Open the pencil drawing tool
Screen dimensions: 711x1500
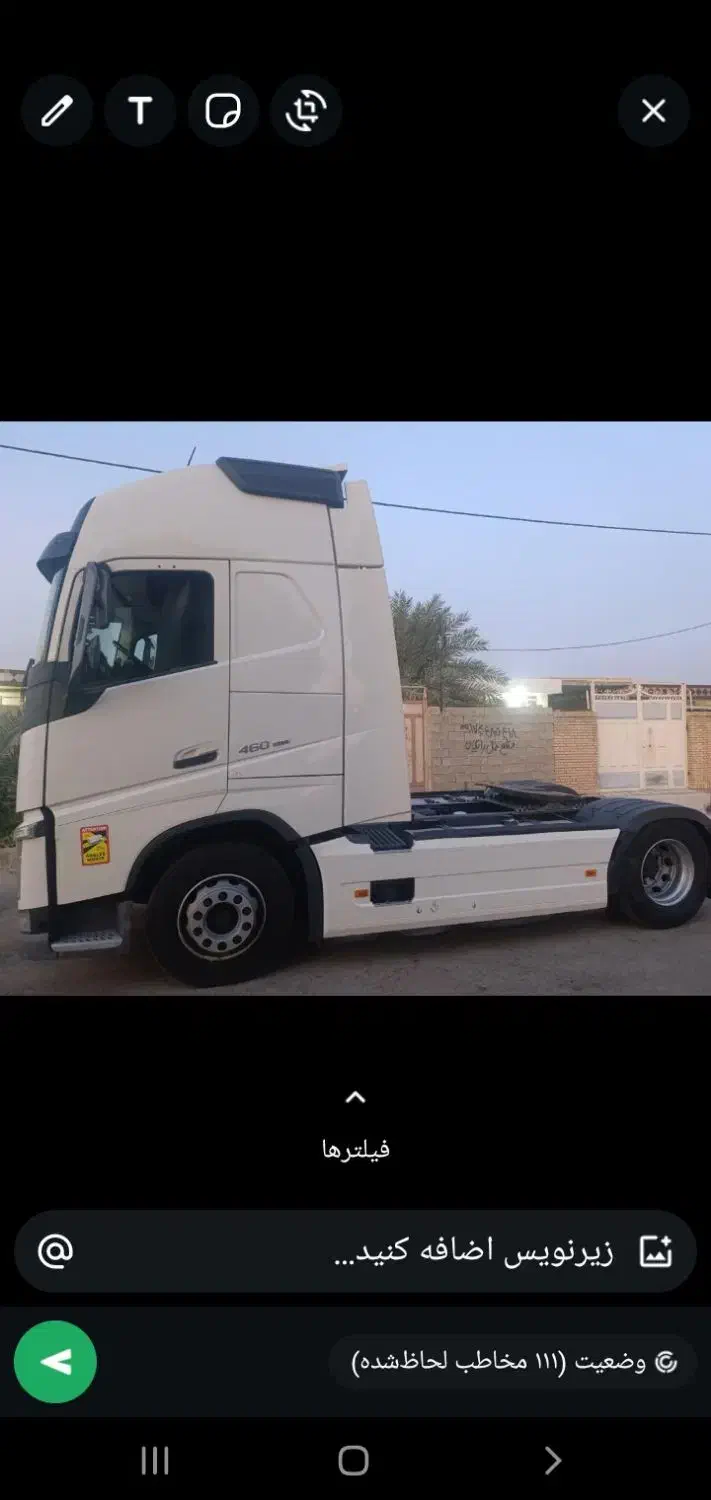[x=57, y=111]
